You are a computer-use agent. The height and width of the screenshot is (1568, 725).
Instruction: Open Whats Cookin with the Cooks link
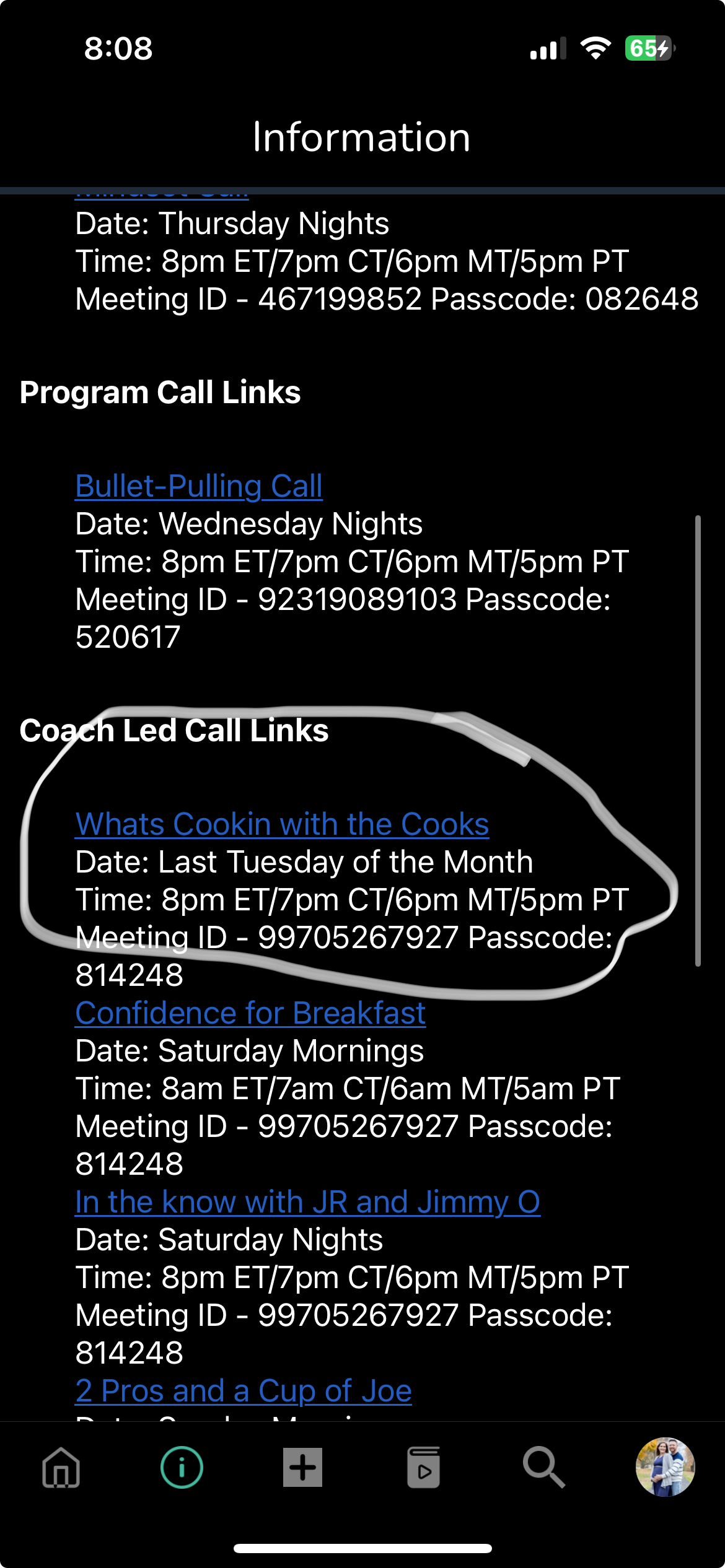click(282, 824)
